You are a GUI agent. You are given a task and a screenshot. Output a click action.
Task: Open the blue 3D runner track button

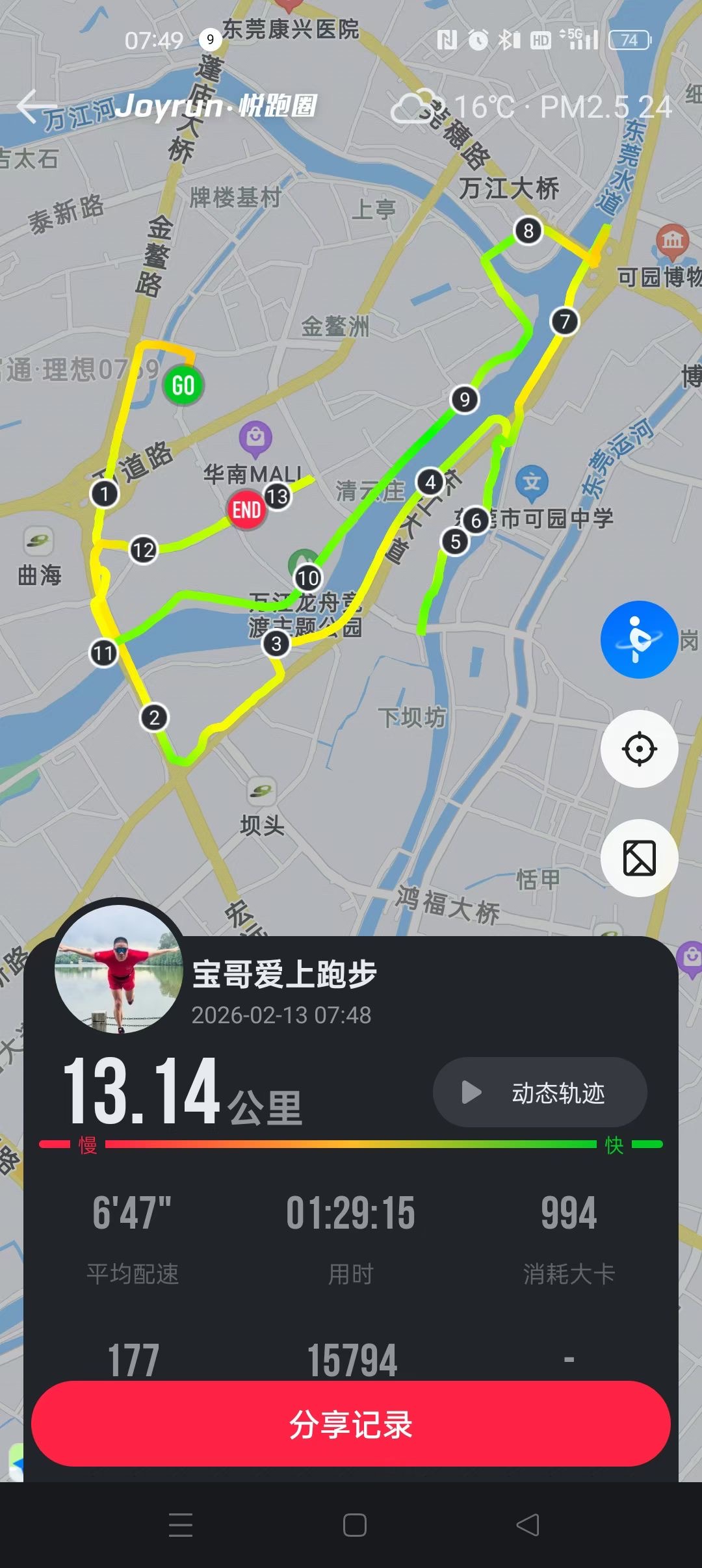[639, 639]
